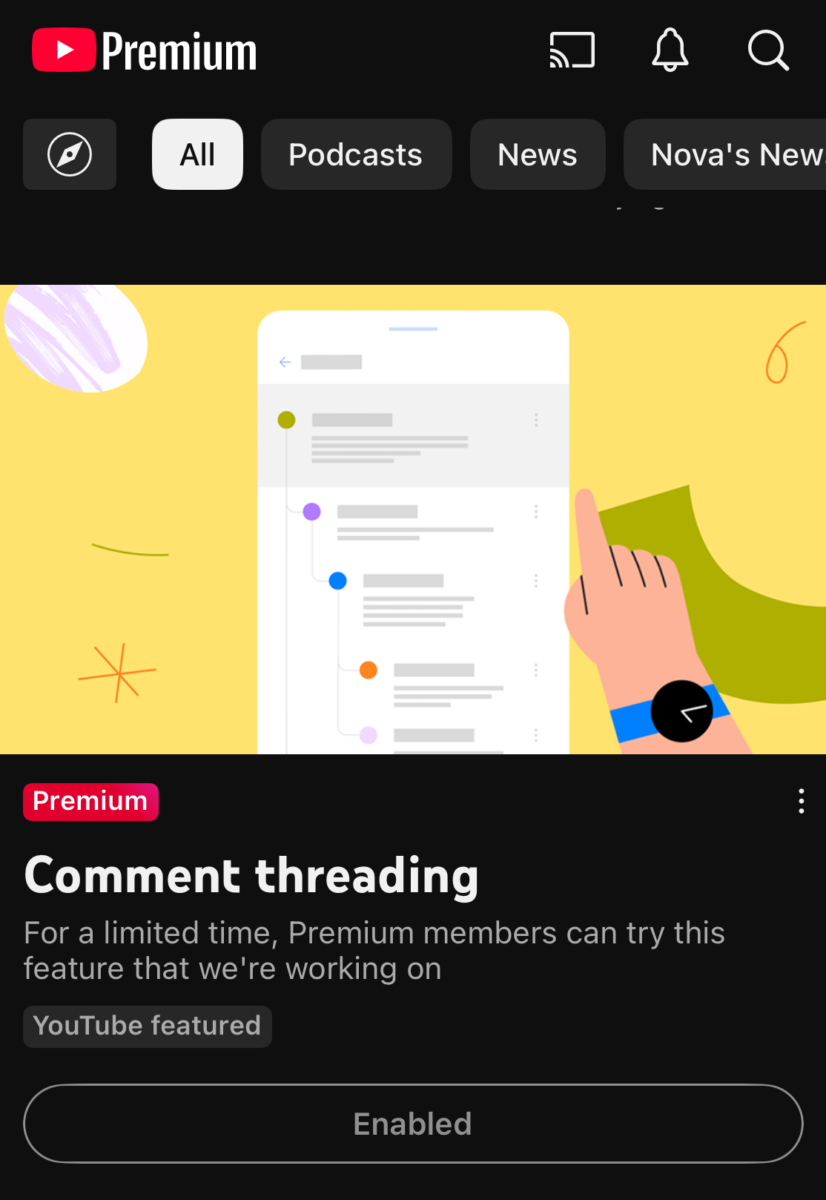This screenshot has height=1200, width=826.
Task: Tap the Enabled button
Action: coord(412,1124)
